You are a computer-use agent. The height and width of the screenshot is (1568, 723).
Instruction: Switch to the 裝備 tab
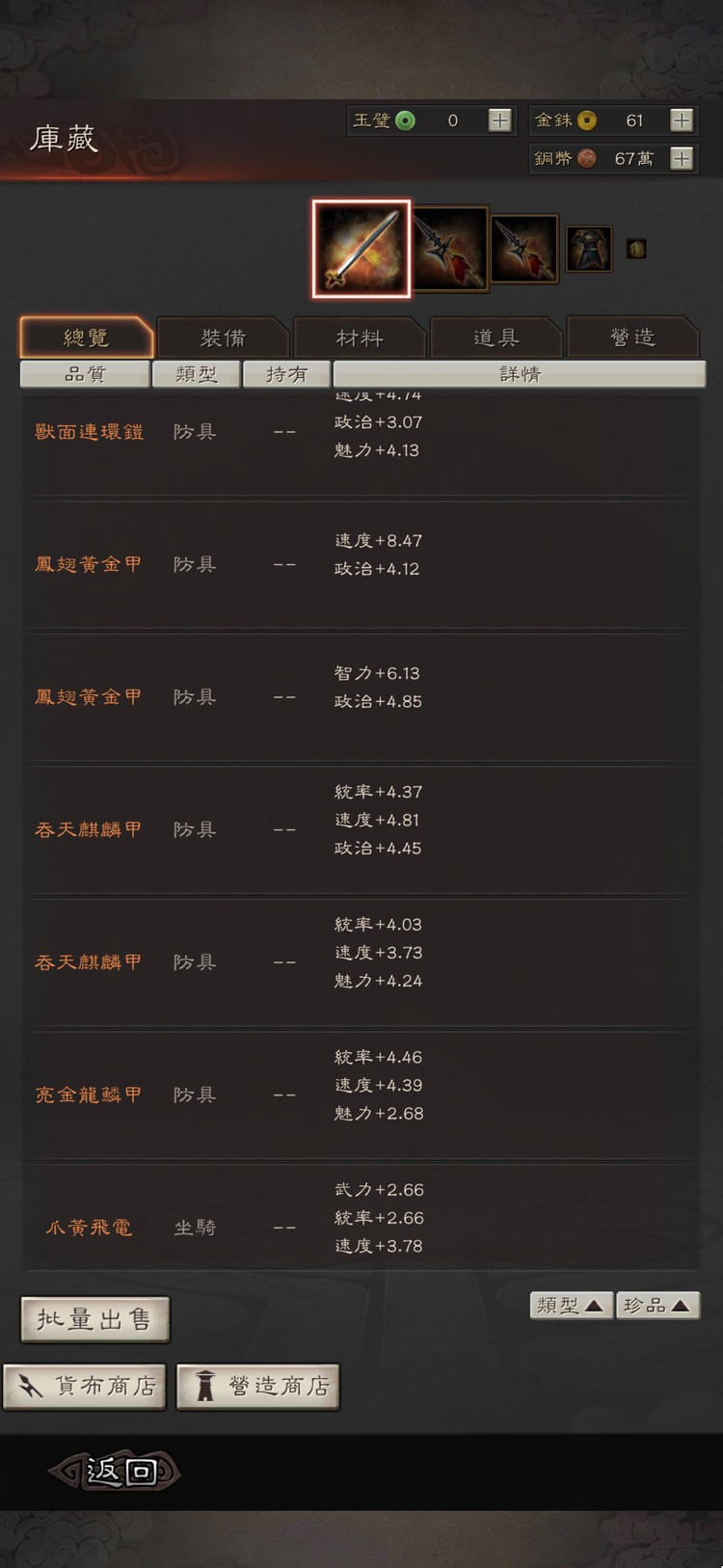click(x=224, y=338)
